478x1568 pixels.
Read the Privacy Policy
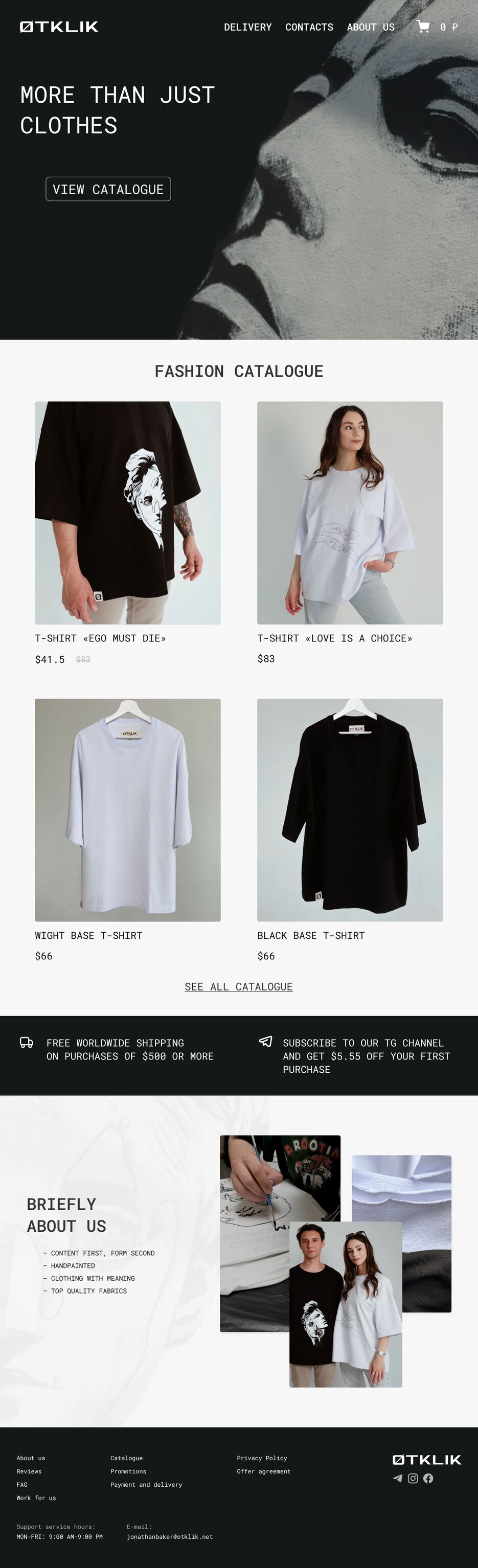click(x=262, y=1458)
